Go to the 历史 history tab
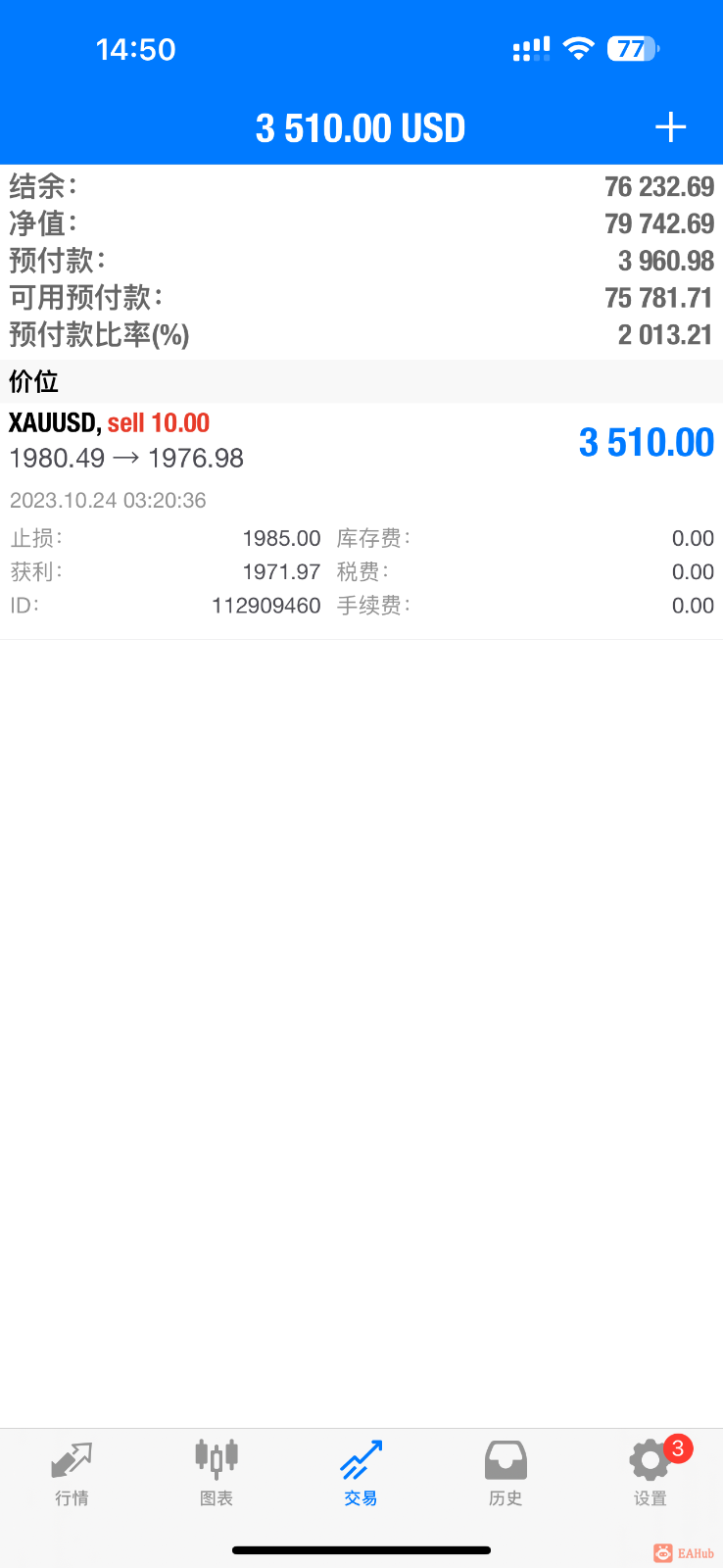 coord(506,1472)
